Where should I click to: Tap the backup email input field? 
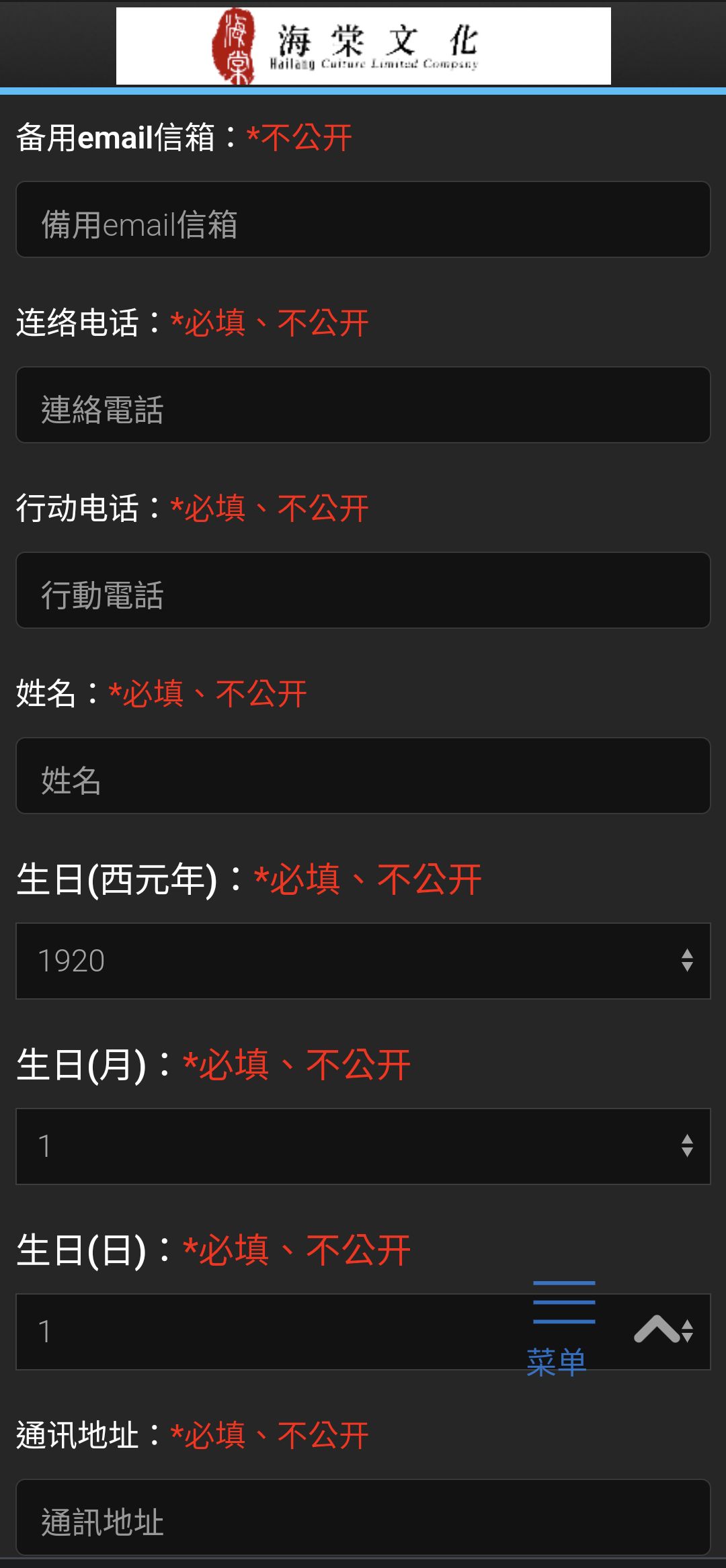pos(363,220)
